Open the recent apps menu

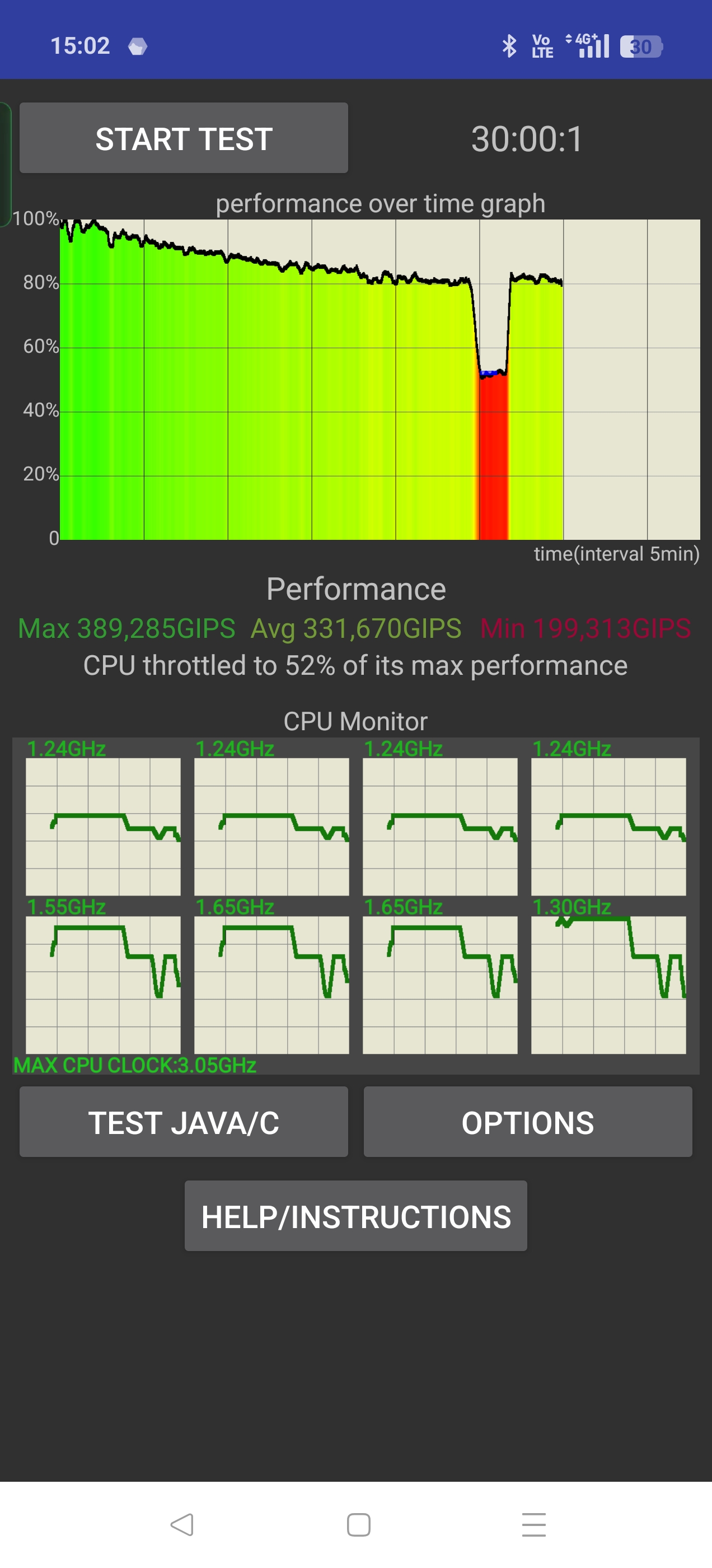pos(533,1525)
